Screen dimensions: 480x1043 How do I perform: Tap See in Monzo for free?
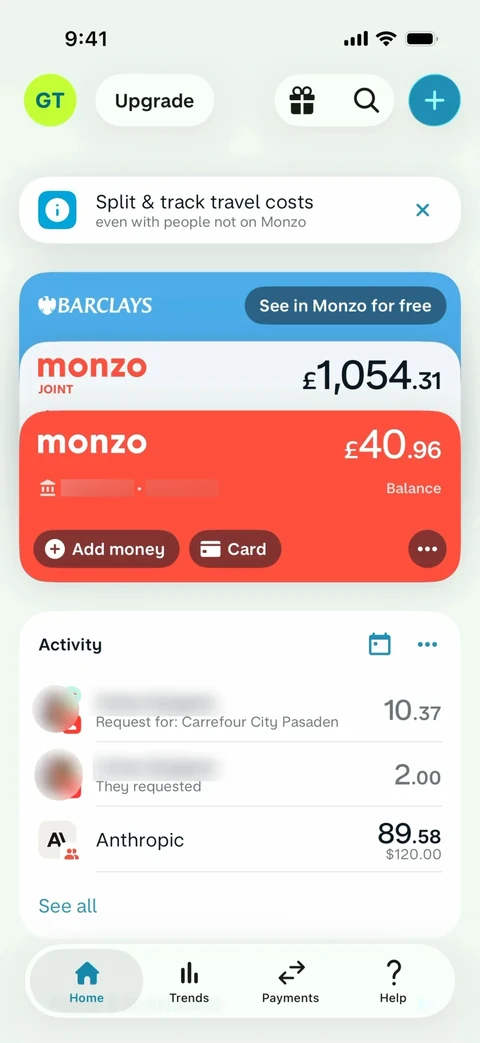point(345,305)
